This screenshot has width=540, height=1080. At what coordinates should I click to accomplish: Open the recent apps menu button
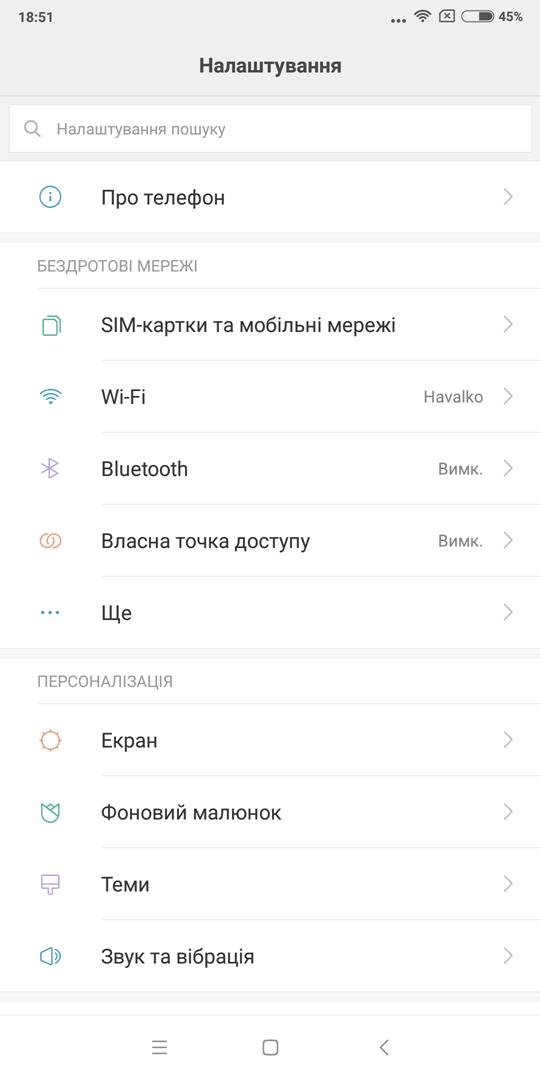tap(159, 1048)
